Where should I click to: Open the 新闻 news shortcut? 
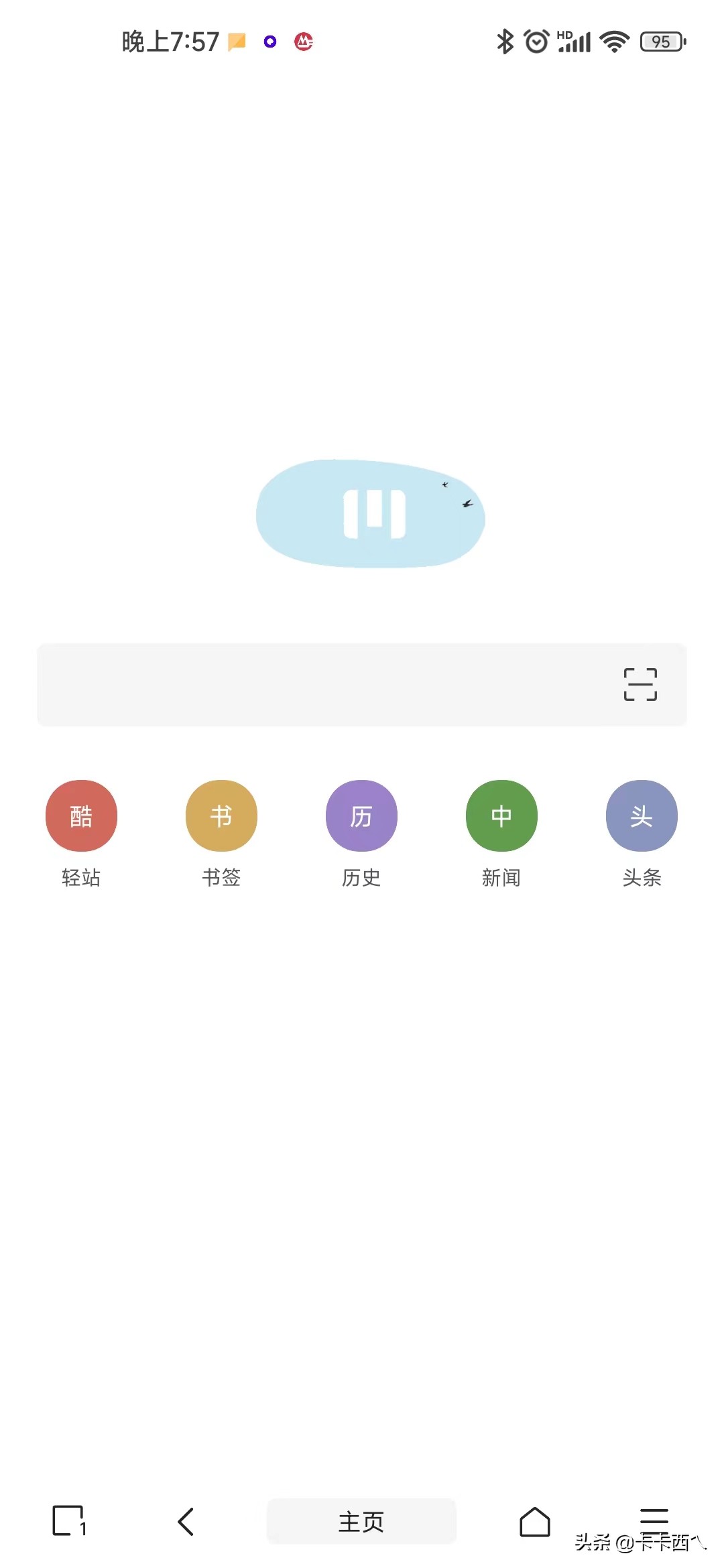(501, 815)
